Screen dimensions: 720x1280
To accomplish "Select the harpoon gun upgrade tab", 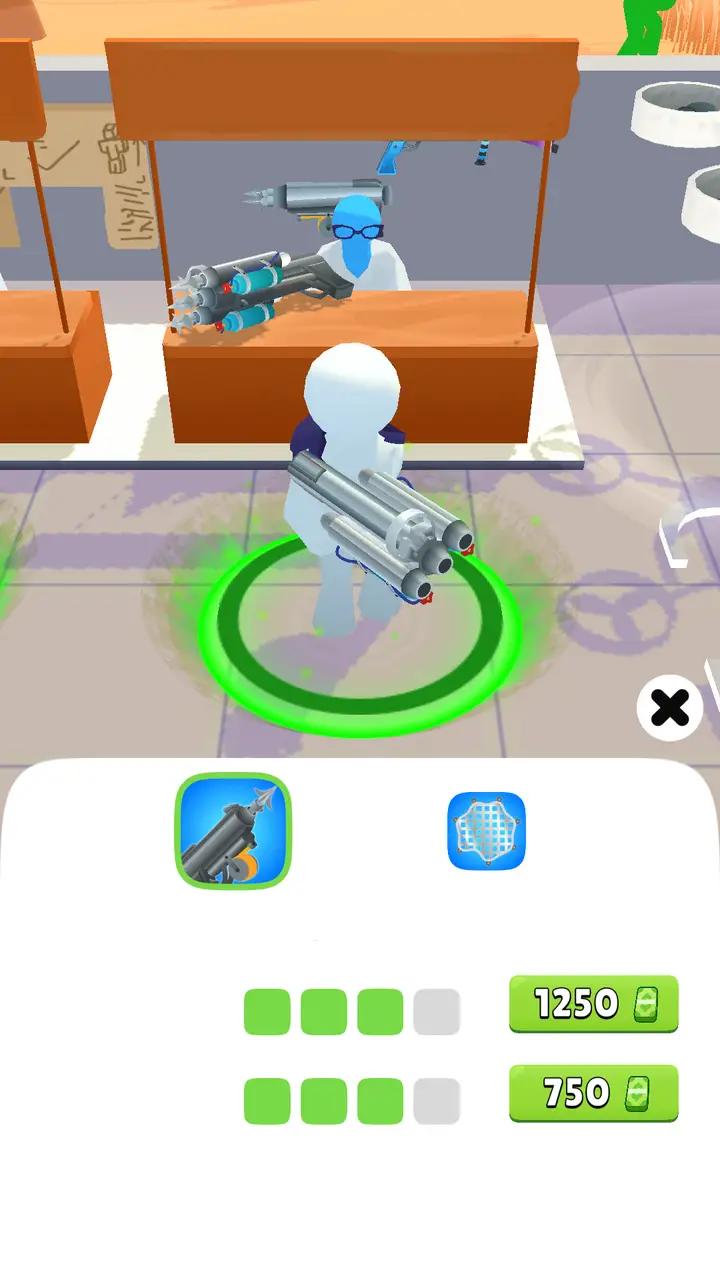I will [233, 831].
